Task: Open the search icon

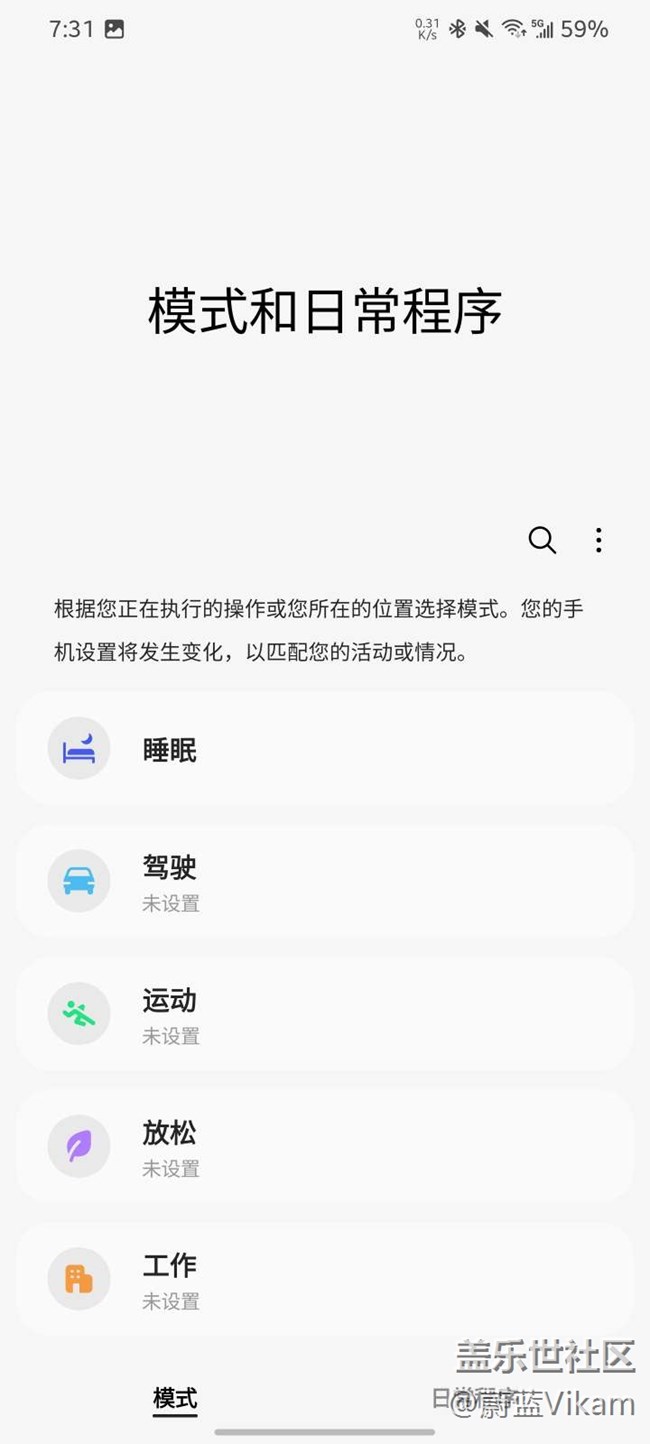Action: [x=542, y=540]
